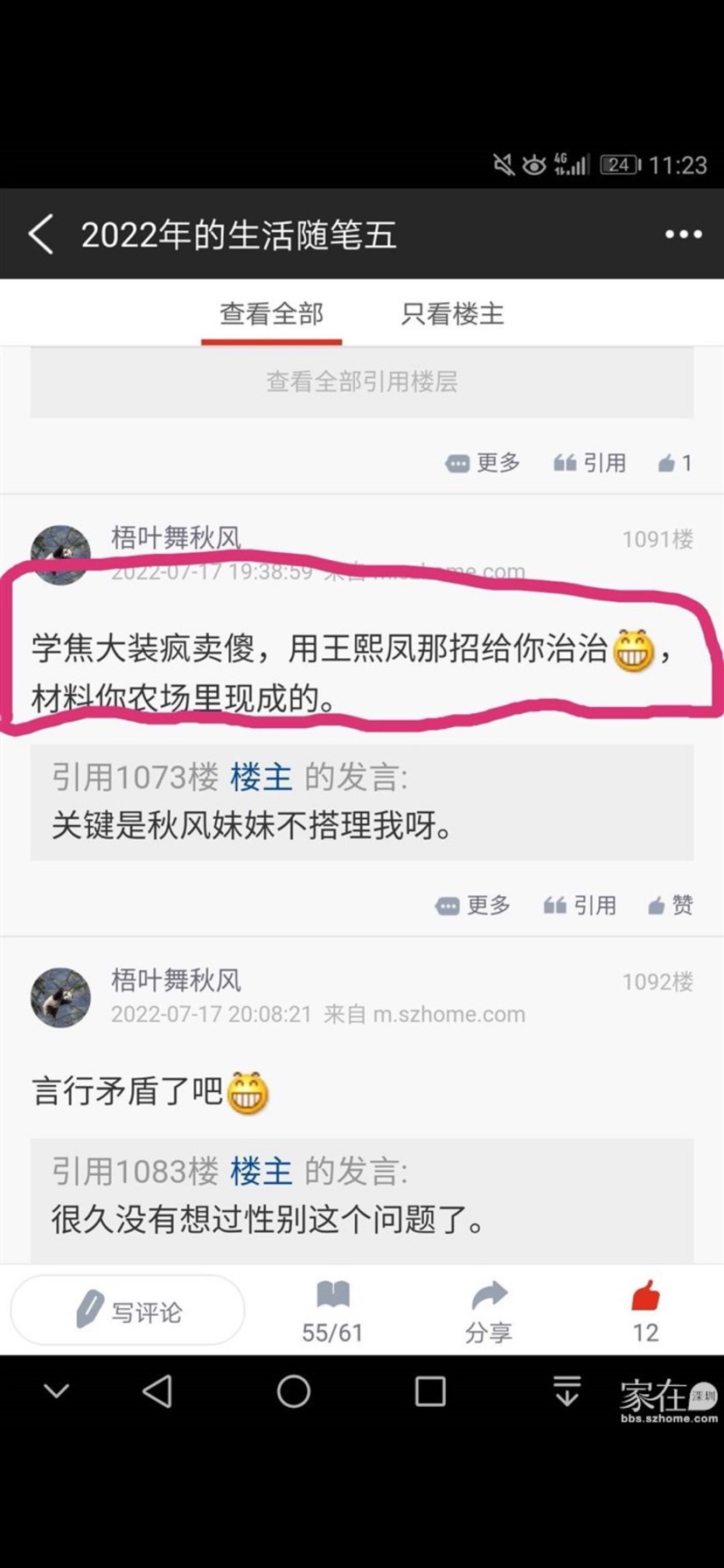724x1568 pixels.
Task: Open the 楼主 link in the 引用1073楼 quote
Action: (x=261, y=777)
